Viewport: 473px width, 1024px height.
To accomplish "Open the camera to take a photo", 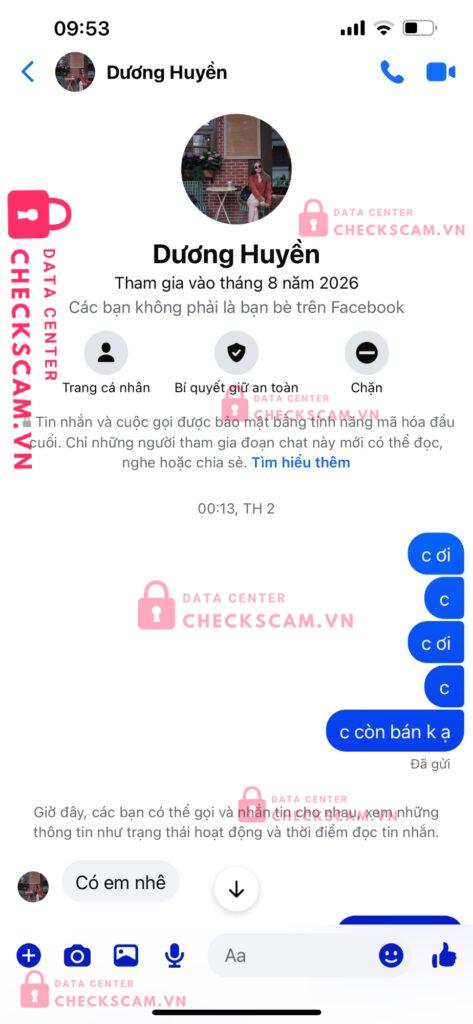I will [77, 956].
